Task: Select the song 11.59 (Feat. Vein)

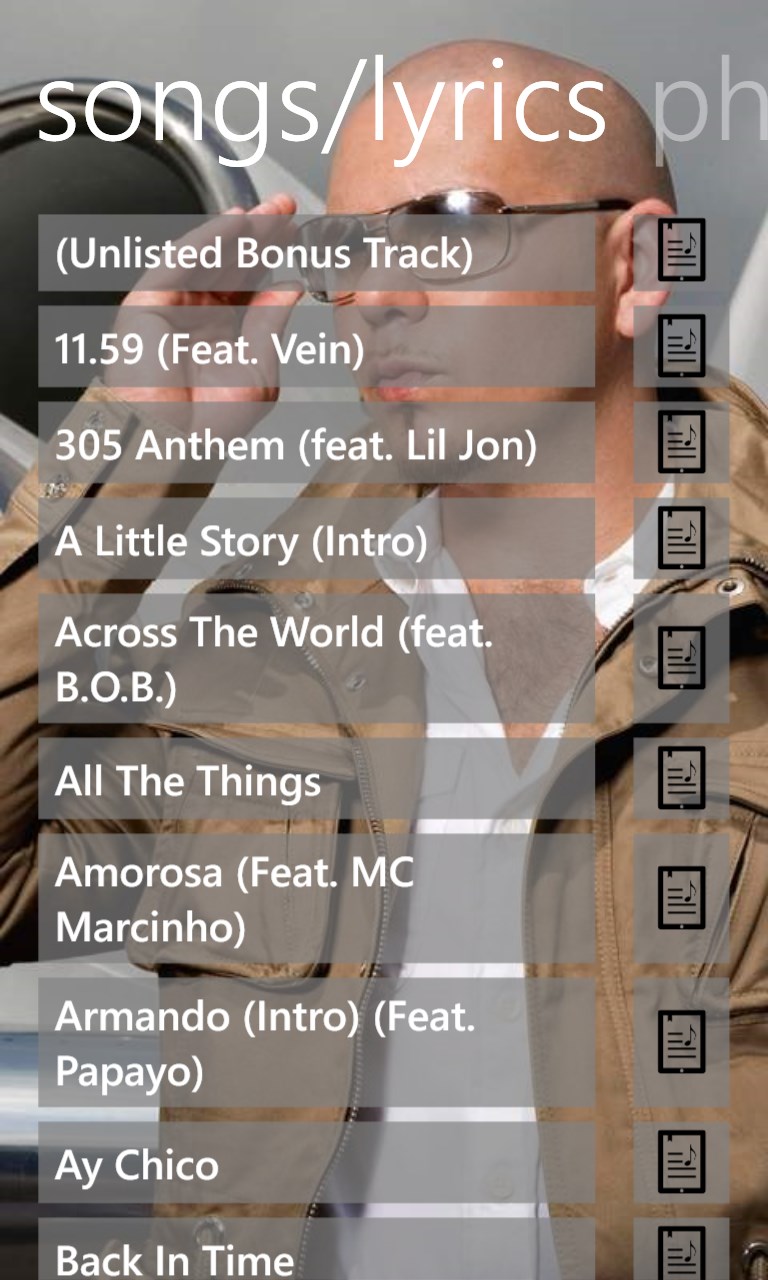Action: click(316, 348)
